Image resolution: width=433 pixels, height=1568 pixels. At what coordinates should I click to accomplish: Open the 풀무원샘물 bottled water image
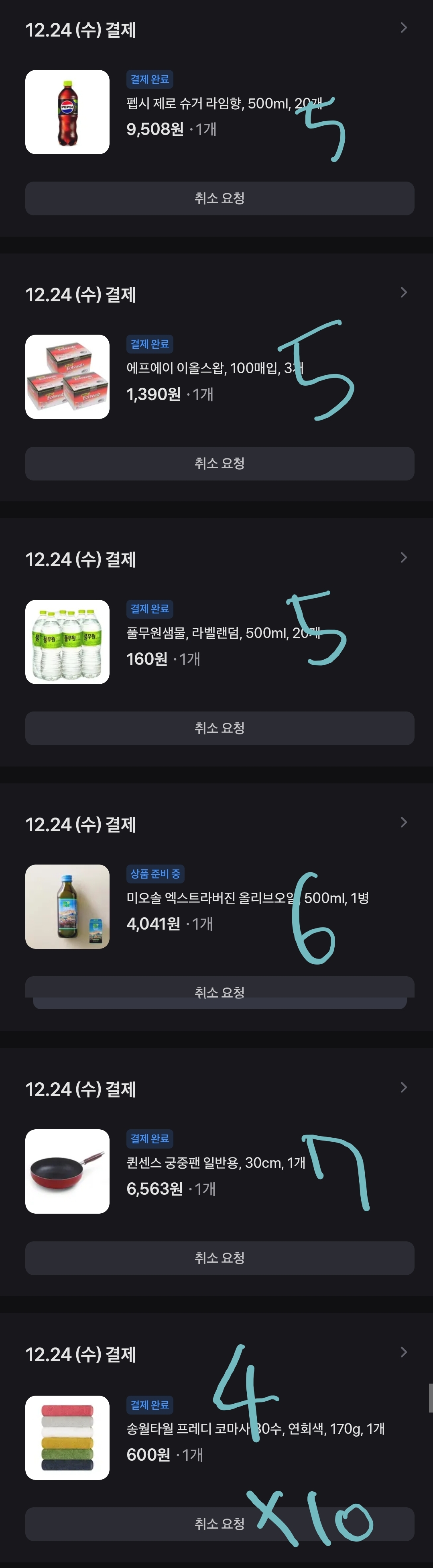coord(67,642)
